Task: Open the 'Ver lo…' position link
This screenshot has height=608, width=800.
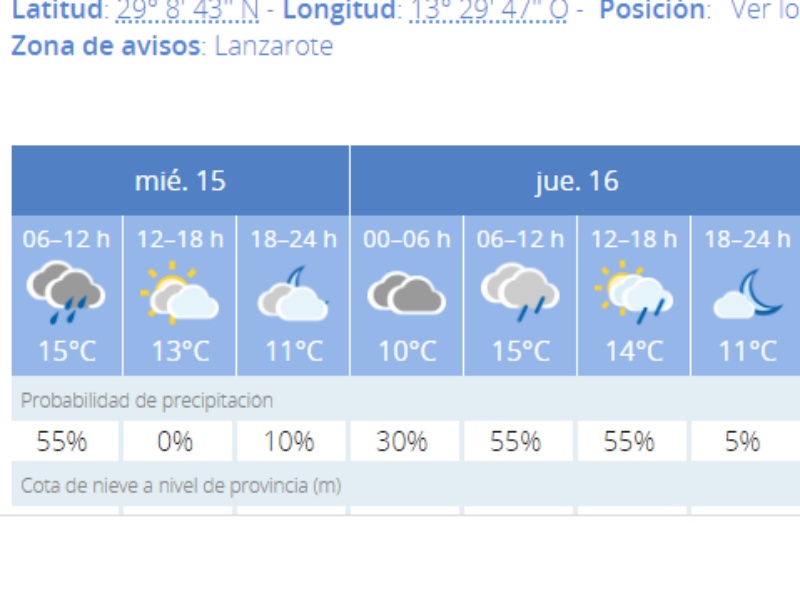Action: click(765, 12)
